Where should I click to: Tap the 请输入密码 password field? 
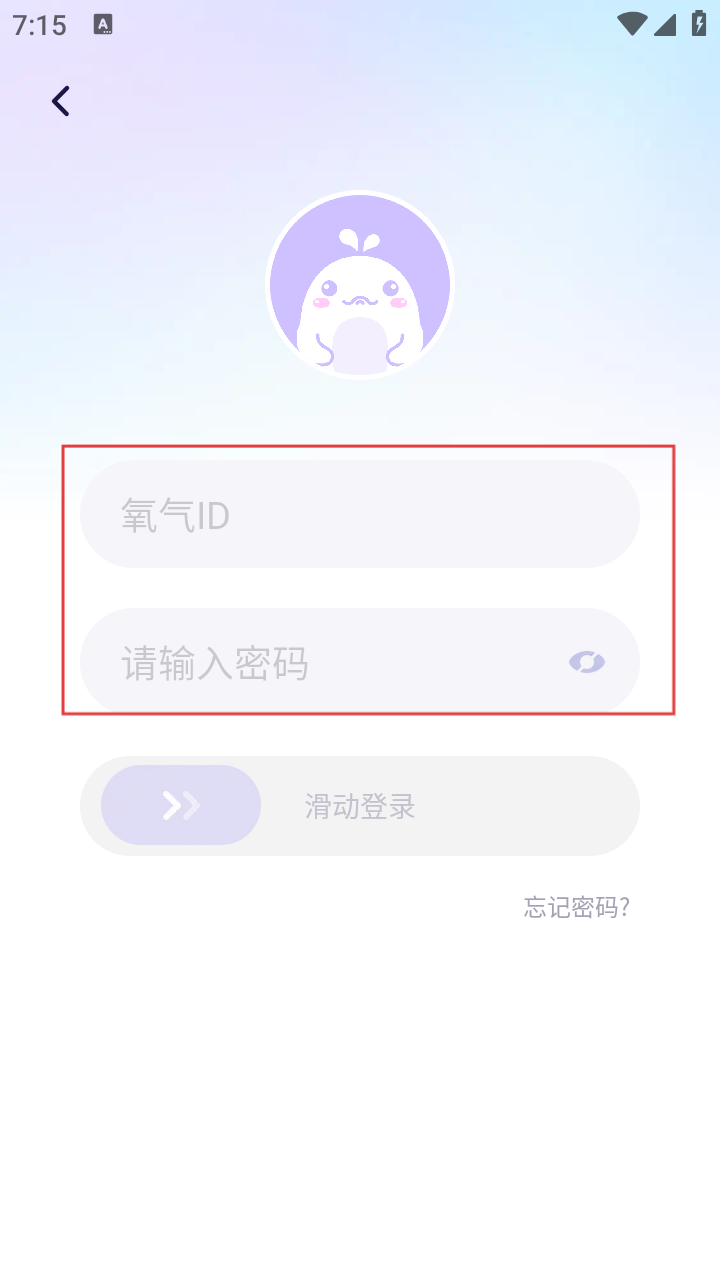point(330,662)
